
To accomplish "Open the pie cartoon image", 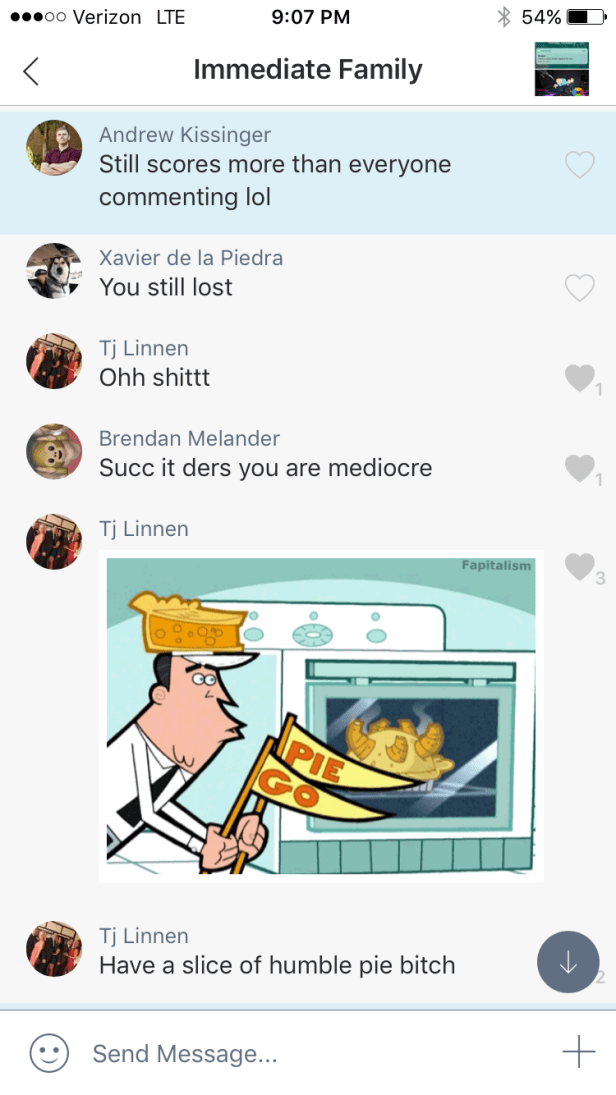I will 320,716.
